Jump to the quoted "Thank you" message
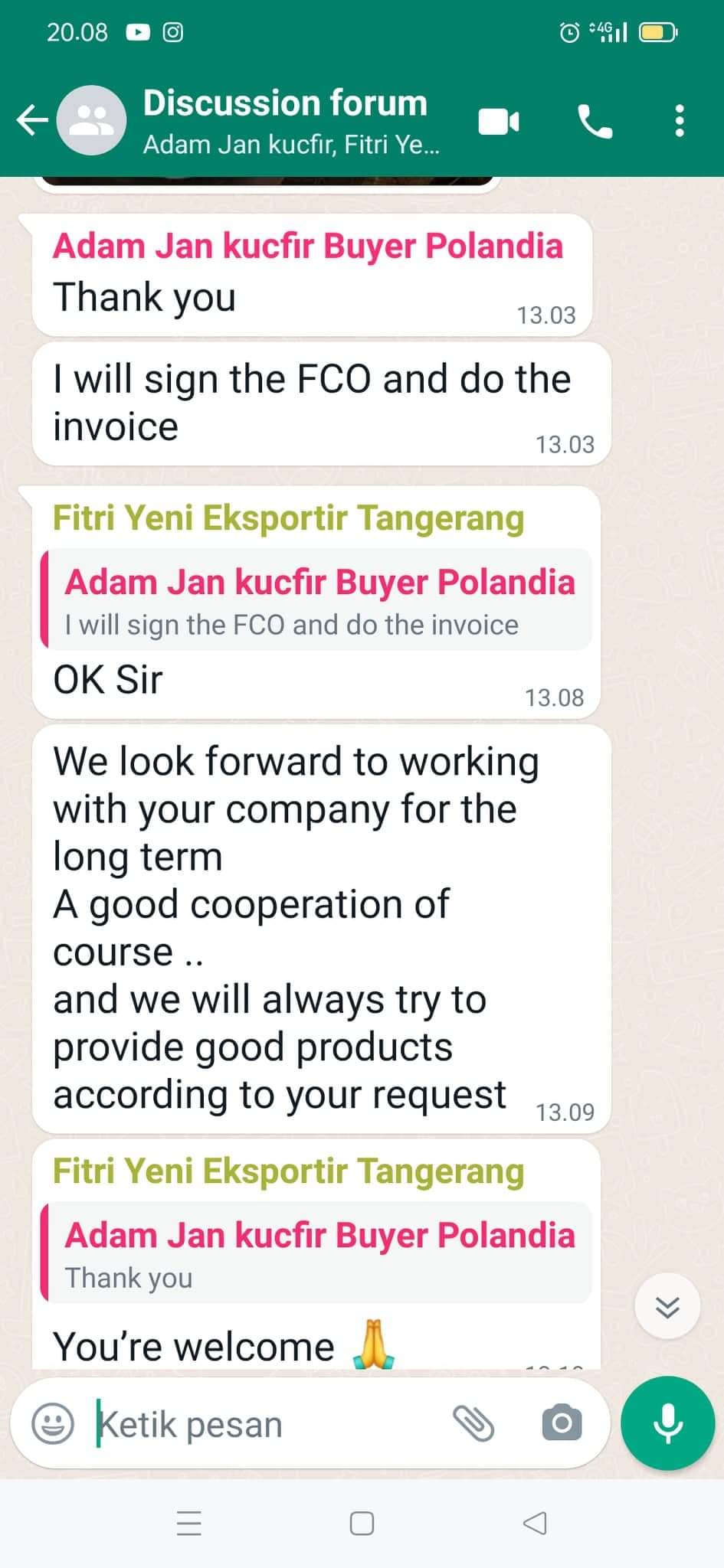 316,1253
